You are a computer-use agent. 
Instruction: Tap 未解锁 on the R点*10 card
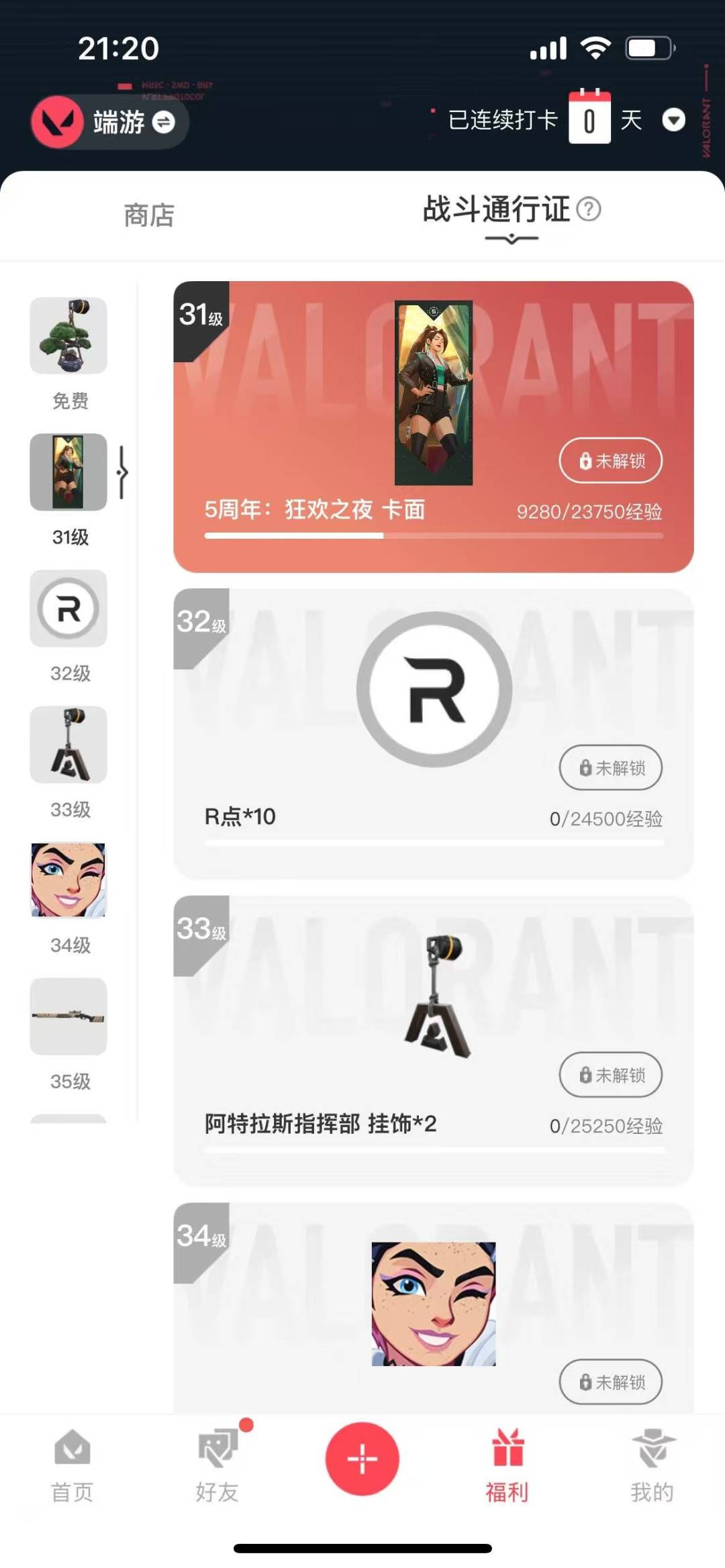(x=611, y=768)
